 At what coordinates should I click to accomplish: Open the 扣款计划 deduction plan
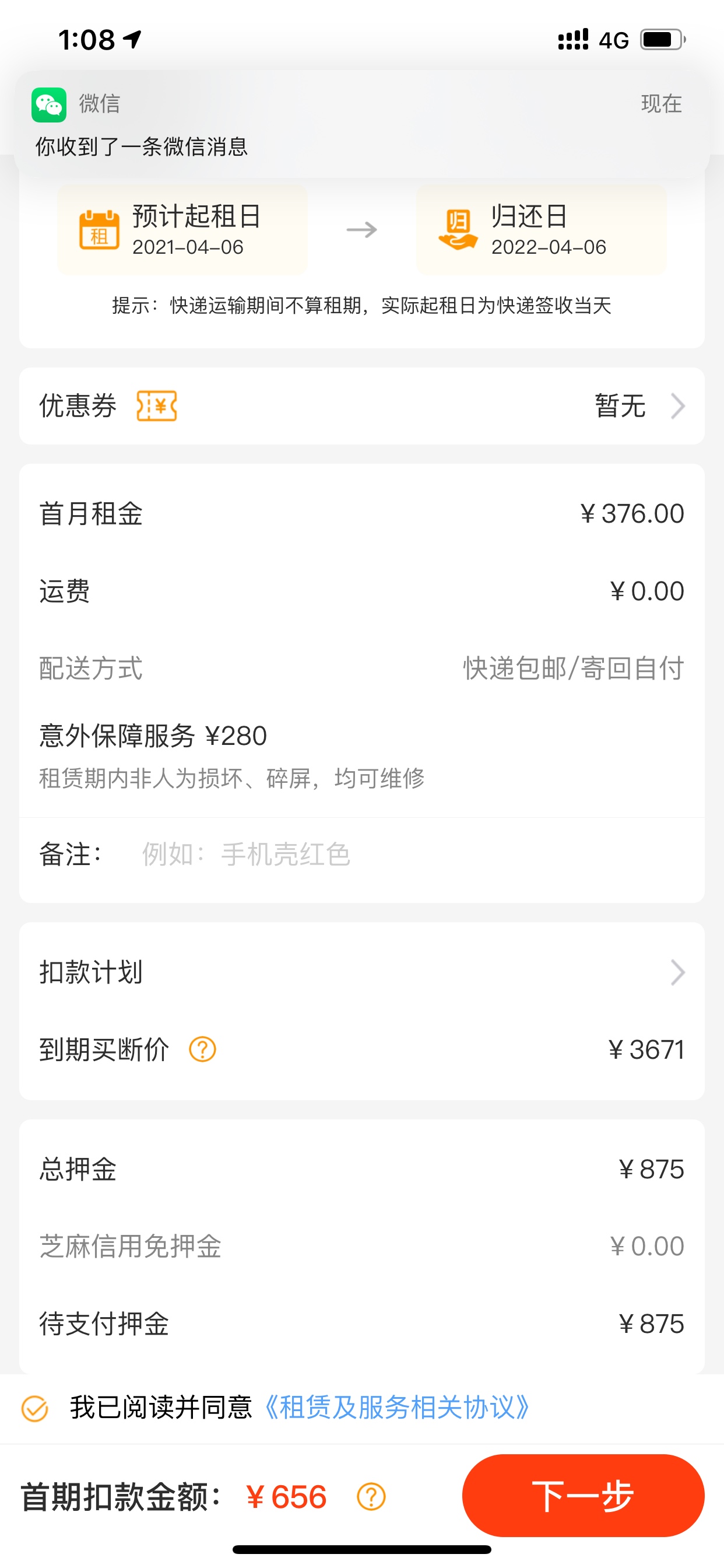[x=362, y=972]
